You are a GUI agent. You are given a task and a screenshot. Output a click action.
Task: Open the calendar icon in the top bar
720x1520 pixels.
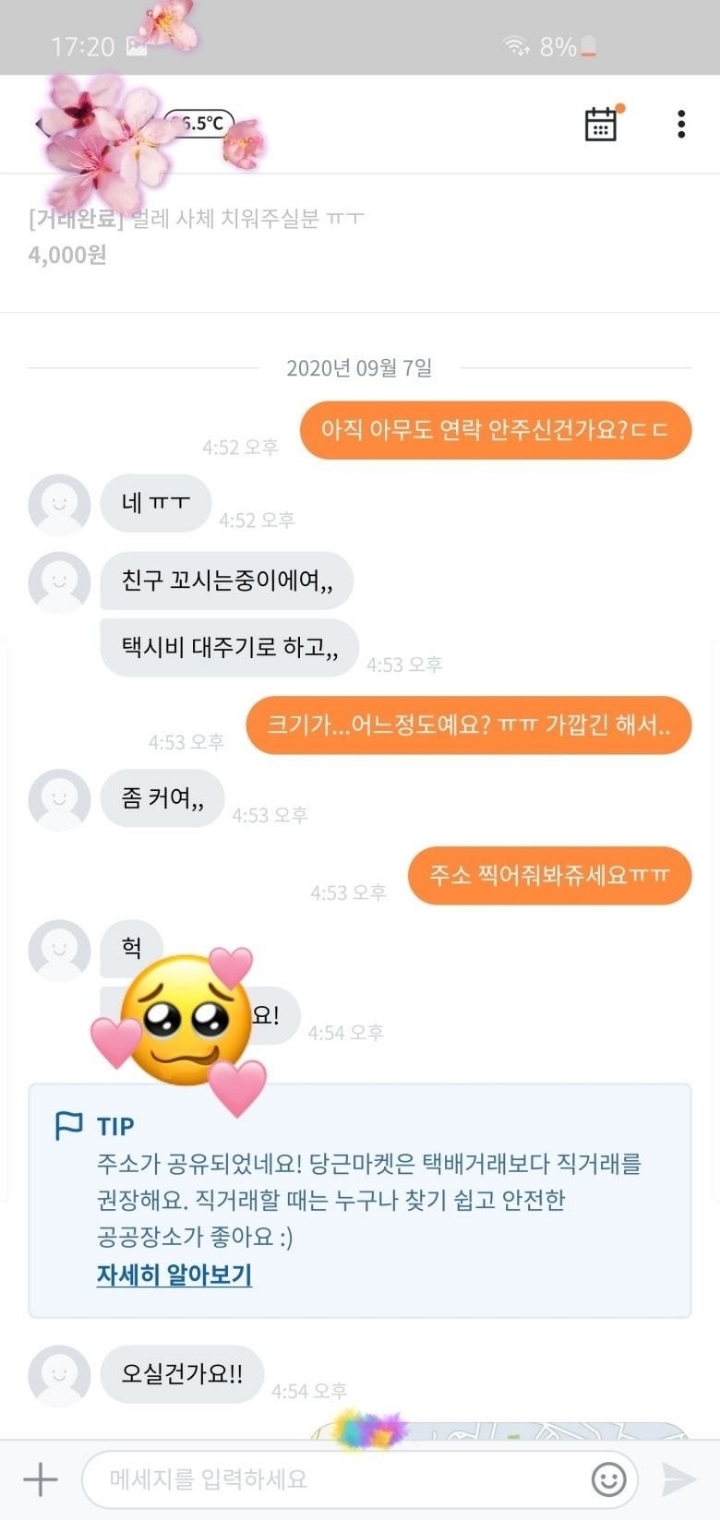coord(601,124)
